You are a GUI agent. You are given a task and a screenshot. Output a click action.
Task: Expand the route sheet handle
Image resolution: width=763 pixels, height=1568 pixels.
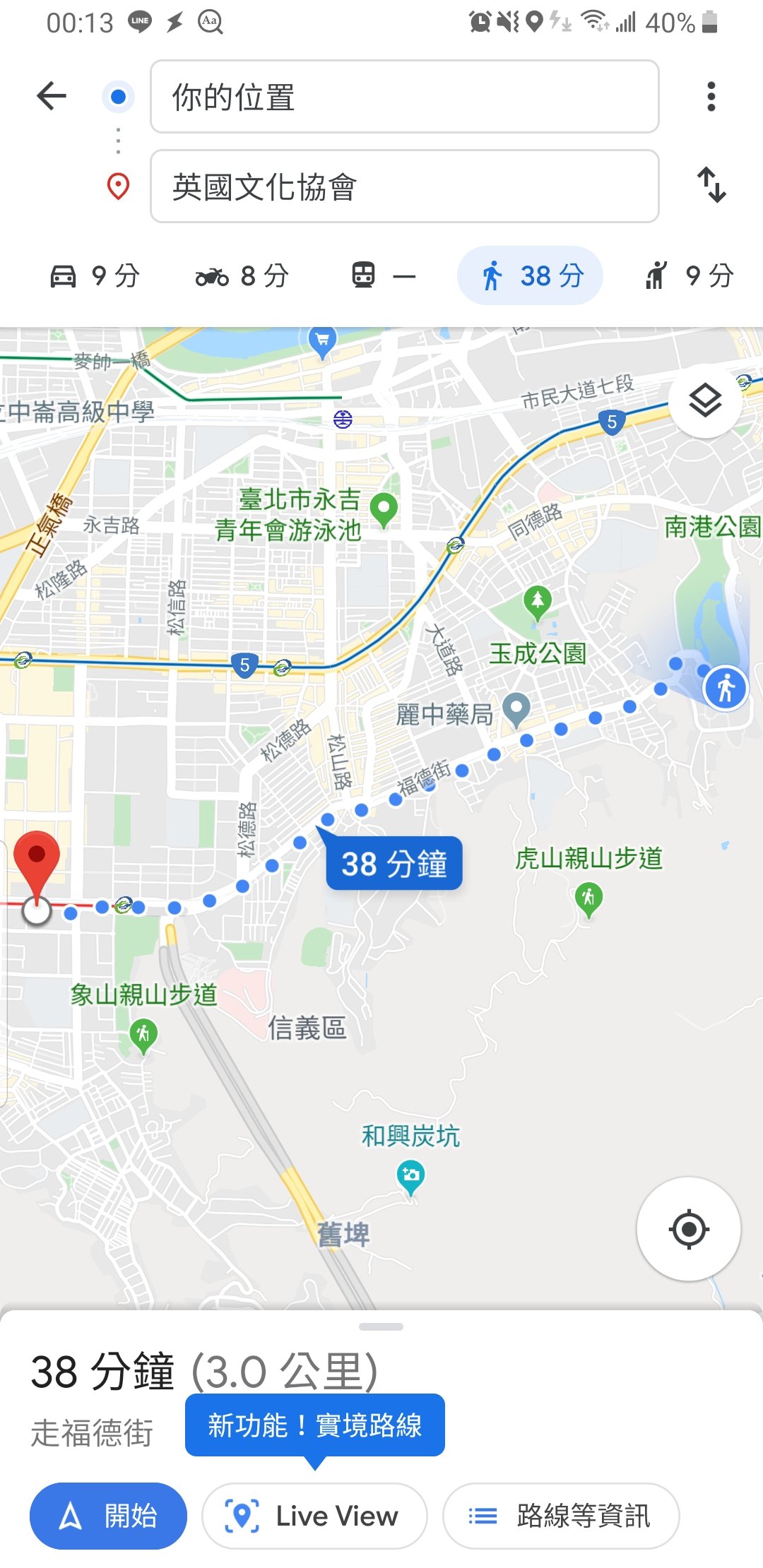[x=381, y=1326]
